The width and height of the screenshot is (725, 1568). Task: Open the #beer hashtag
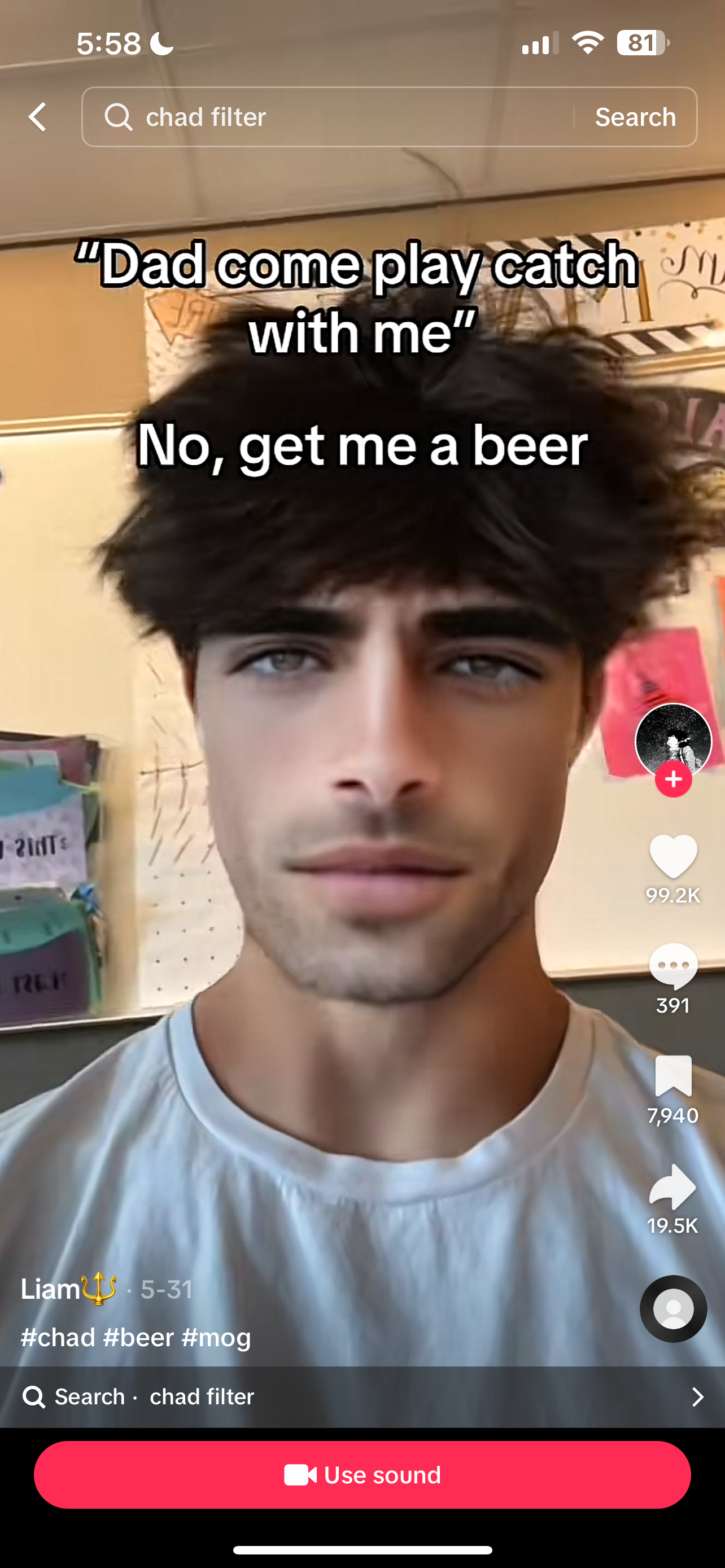click(139, 1338)
